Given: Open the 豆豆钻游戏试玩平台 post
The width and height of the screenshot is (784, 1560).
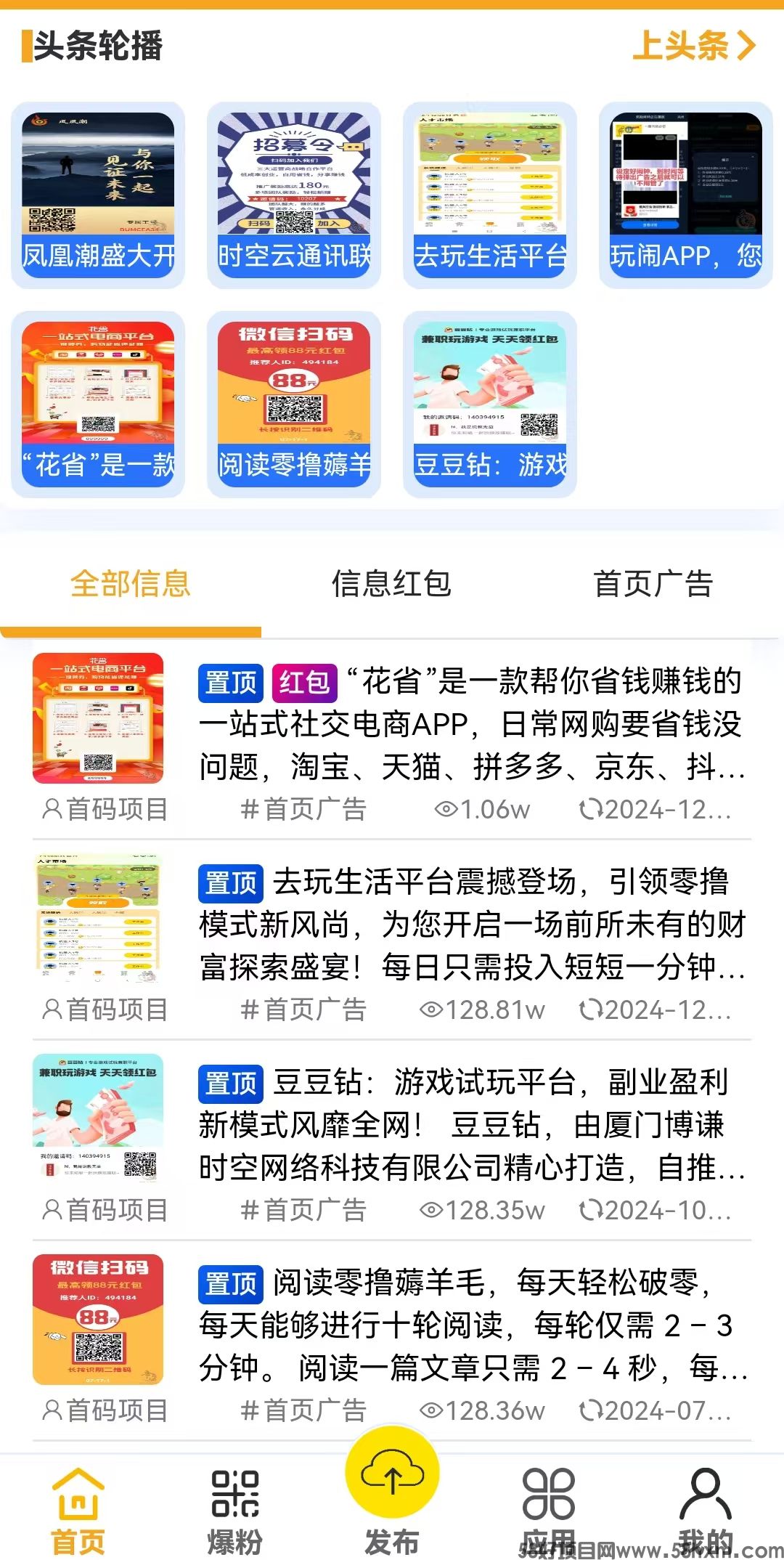Looking at the screenshot, I should [x=470, y=1124].
